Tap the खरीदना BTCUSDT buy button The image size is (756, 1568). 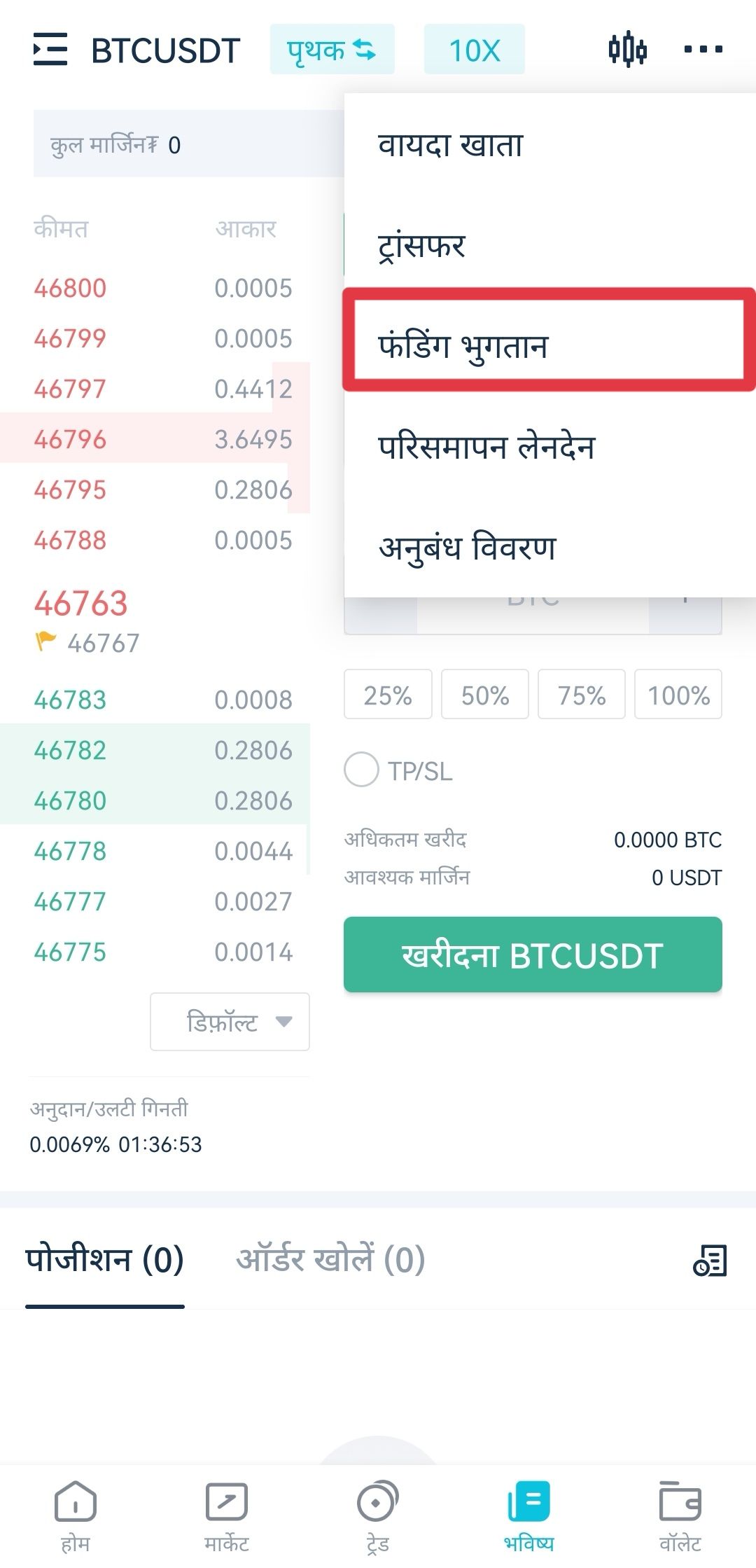[533, 955]
